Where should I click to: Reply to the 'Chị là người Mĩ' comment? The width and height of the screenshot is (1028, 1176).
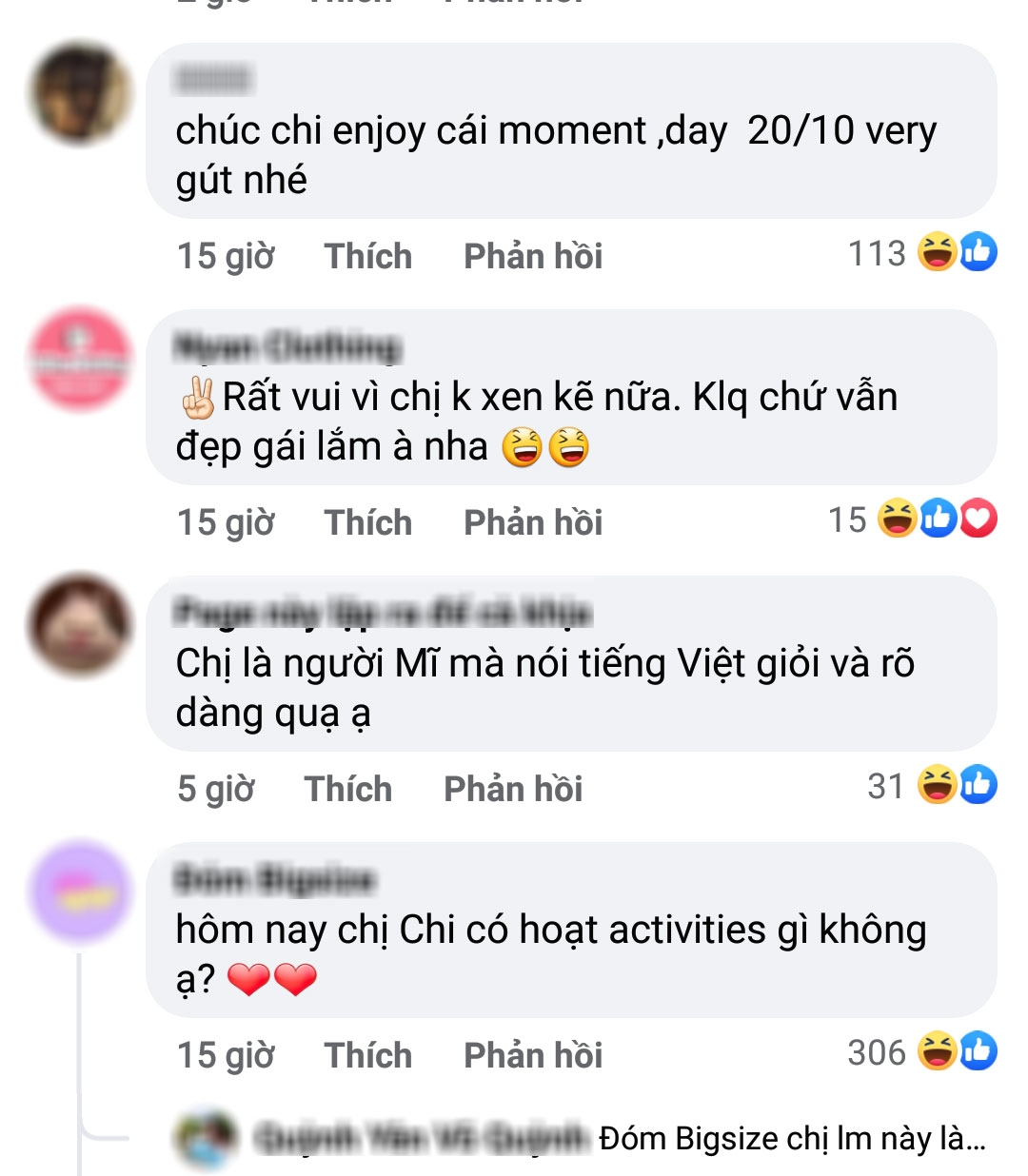tap(512, 789)
